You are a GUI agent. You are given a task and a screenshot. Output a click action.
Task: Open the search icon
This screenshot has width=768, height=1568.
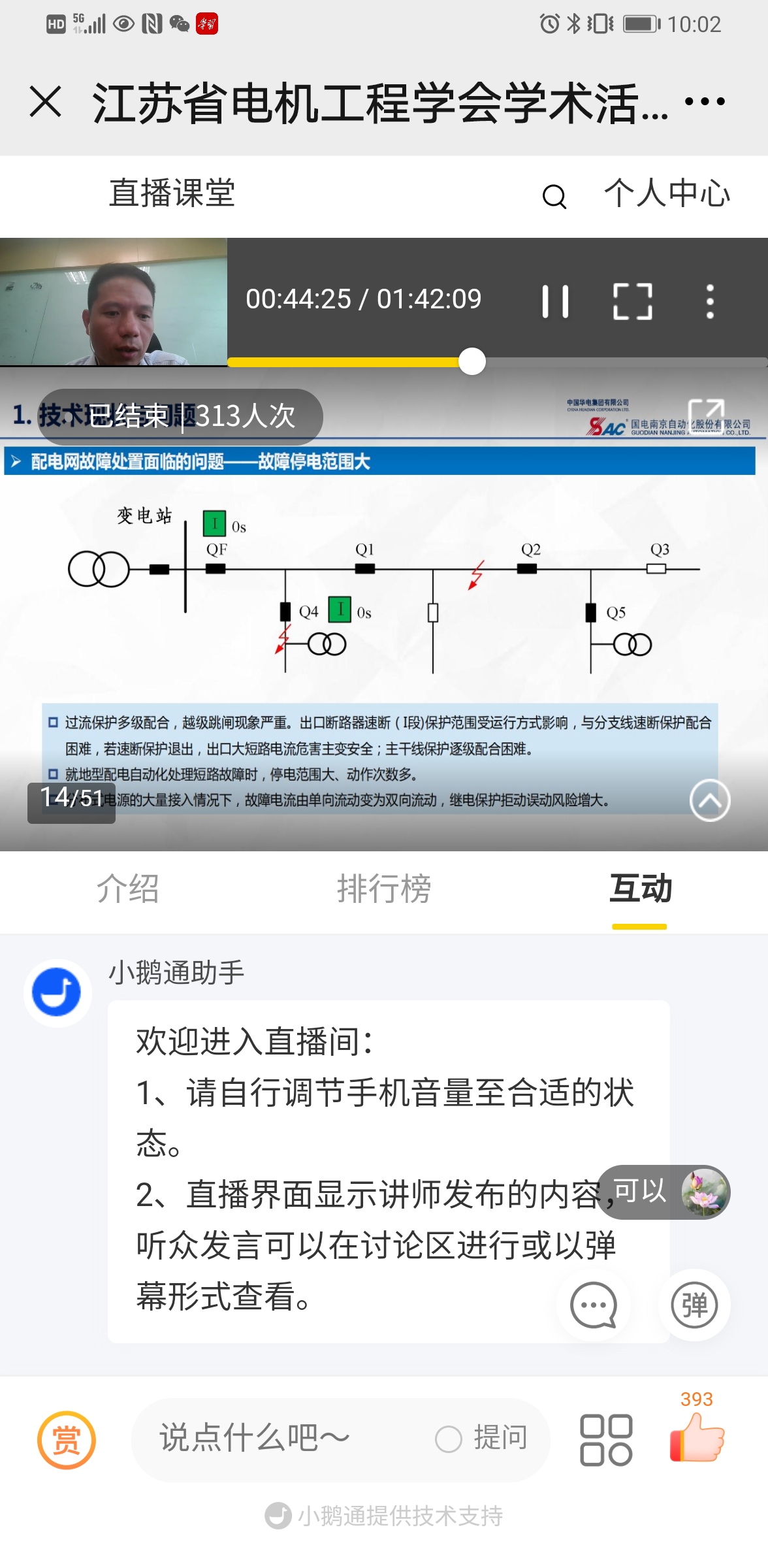(x=554, y=196)
